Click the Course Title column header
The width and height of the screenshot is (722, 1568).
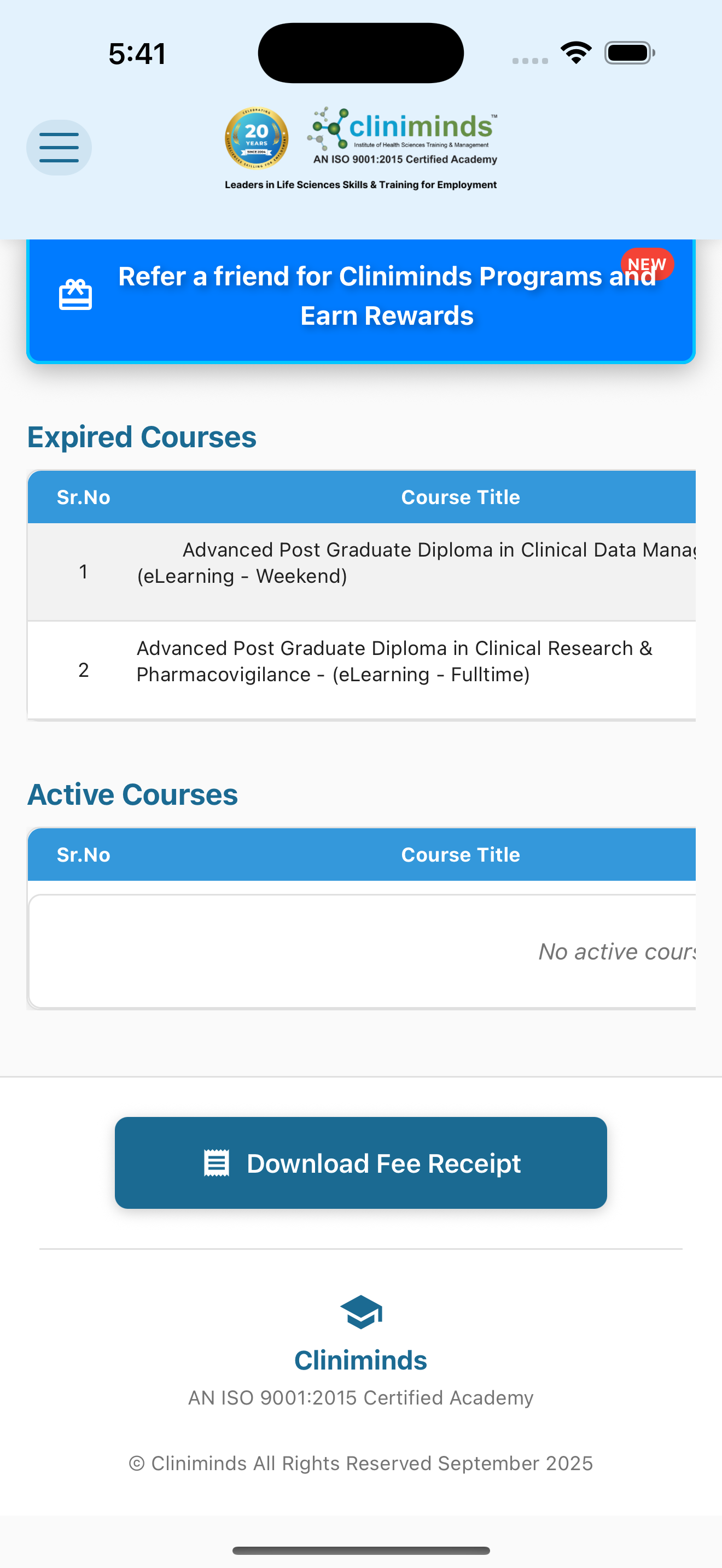tap(460, 496)
